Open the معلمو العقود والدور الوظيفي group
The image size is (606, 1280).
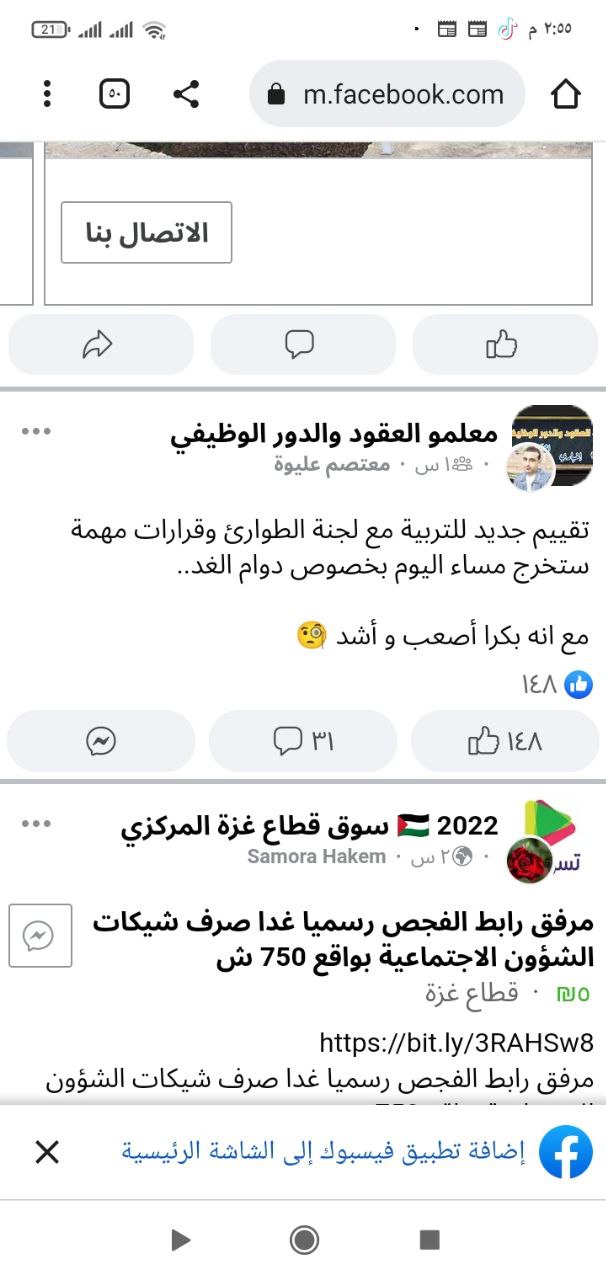334,434
